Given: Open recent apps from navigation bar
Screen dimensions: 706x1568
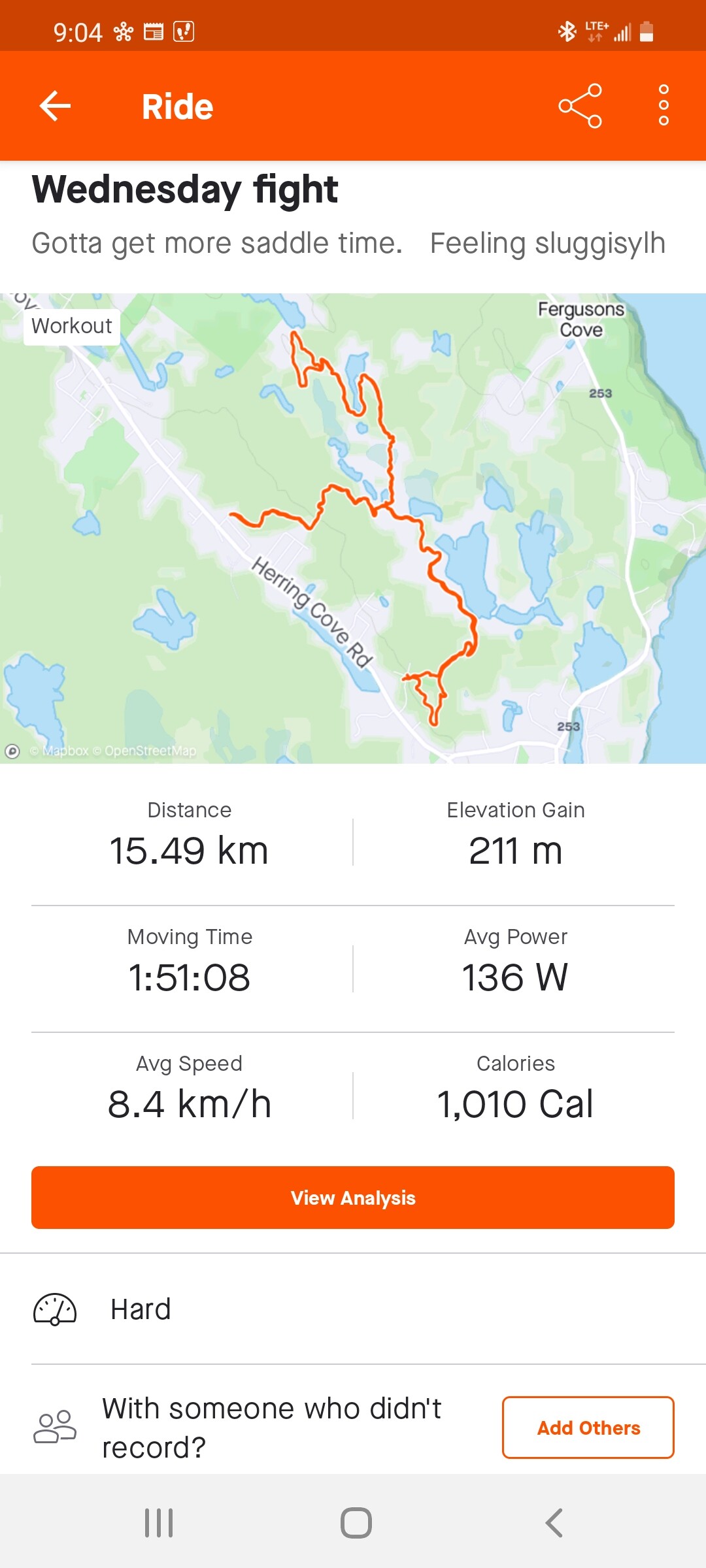Looking at the screenshot, I should (159, 1523).
